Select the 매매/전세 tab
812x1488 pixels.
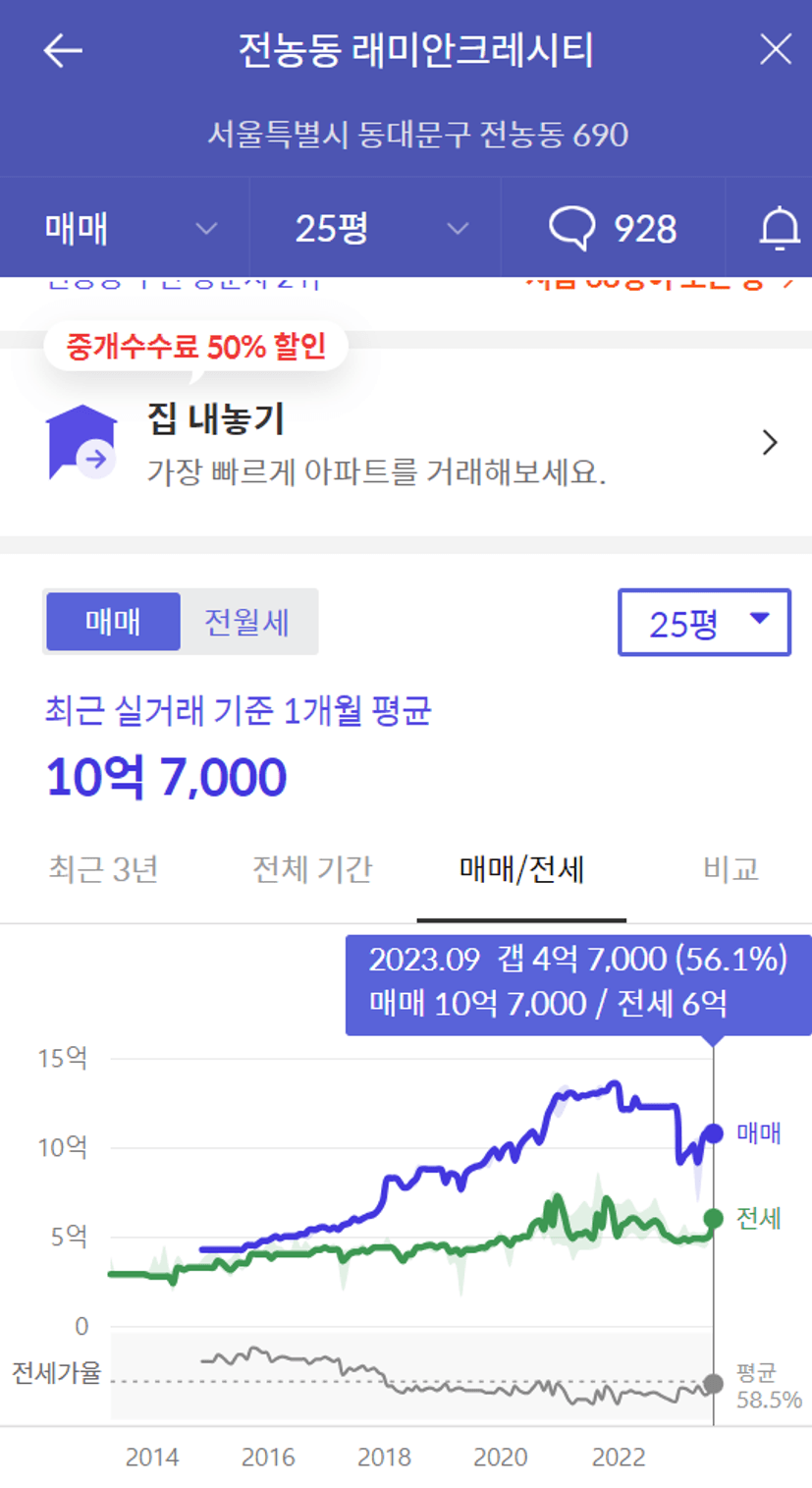tap(521, 869)
